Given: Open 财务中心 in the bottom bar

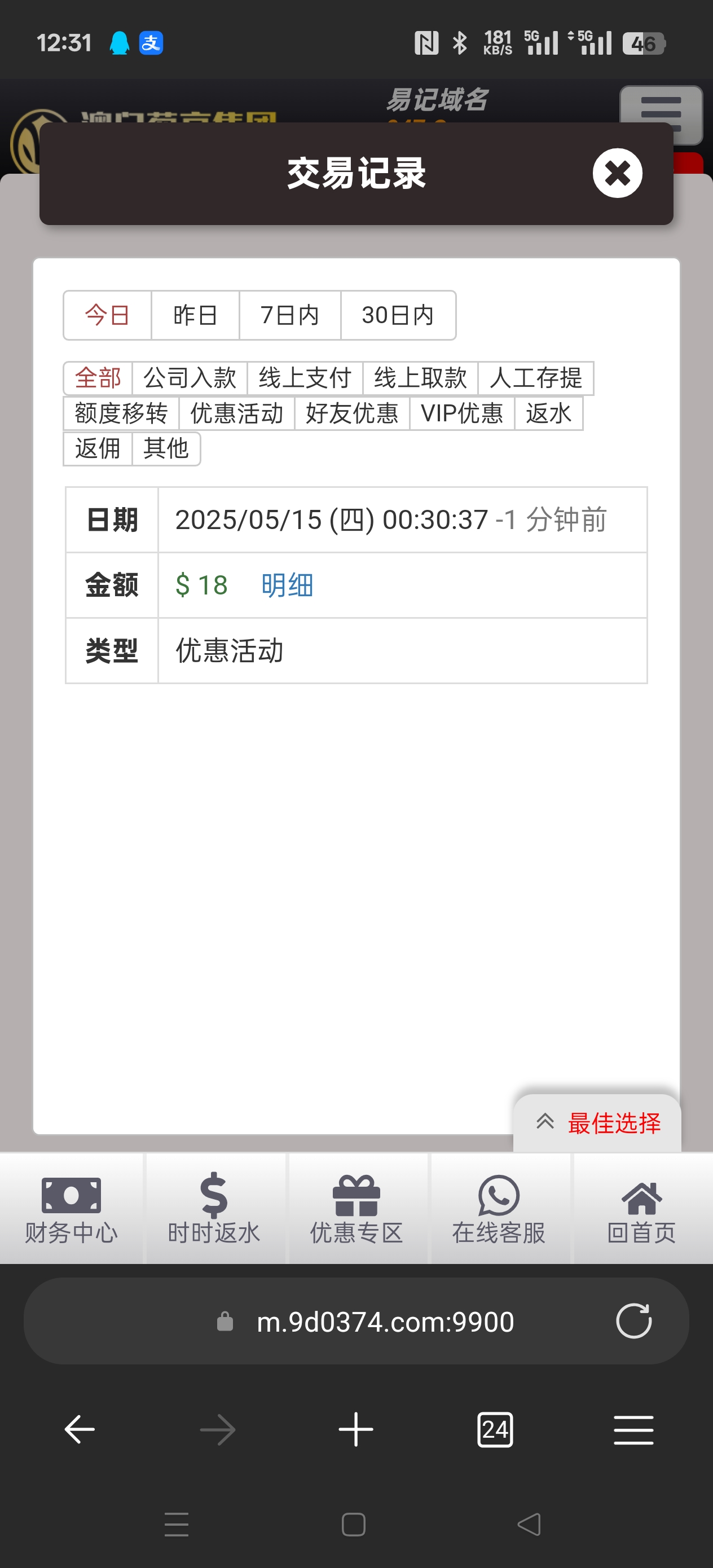Looking at the screenshot, I should click(x=71, y=1208).
